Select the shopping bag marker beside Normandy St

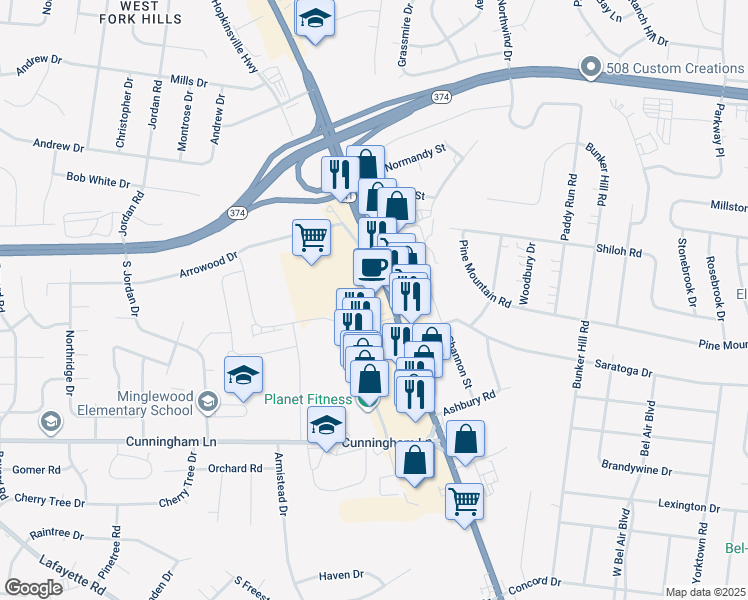point(366,164)
